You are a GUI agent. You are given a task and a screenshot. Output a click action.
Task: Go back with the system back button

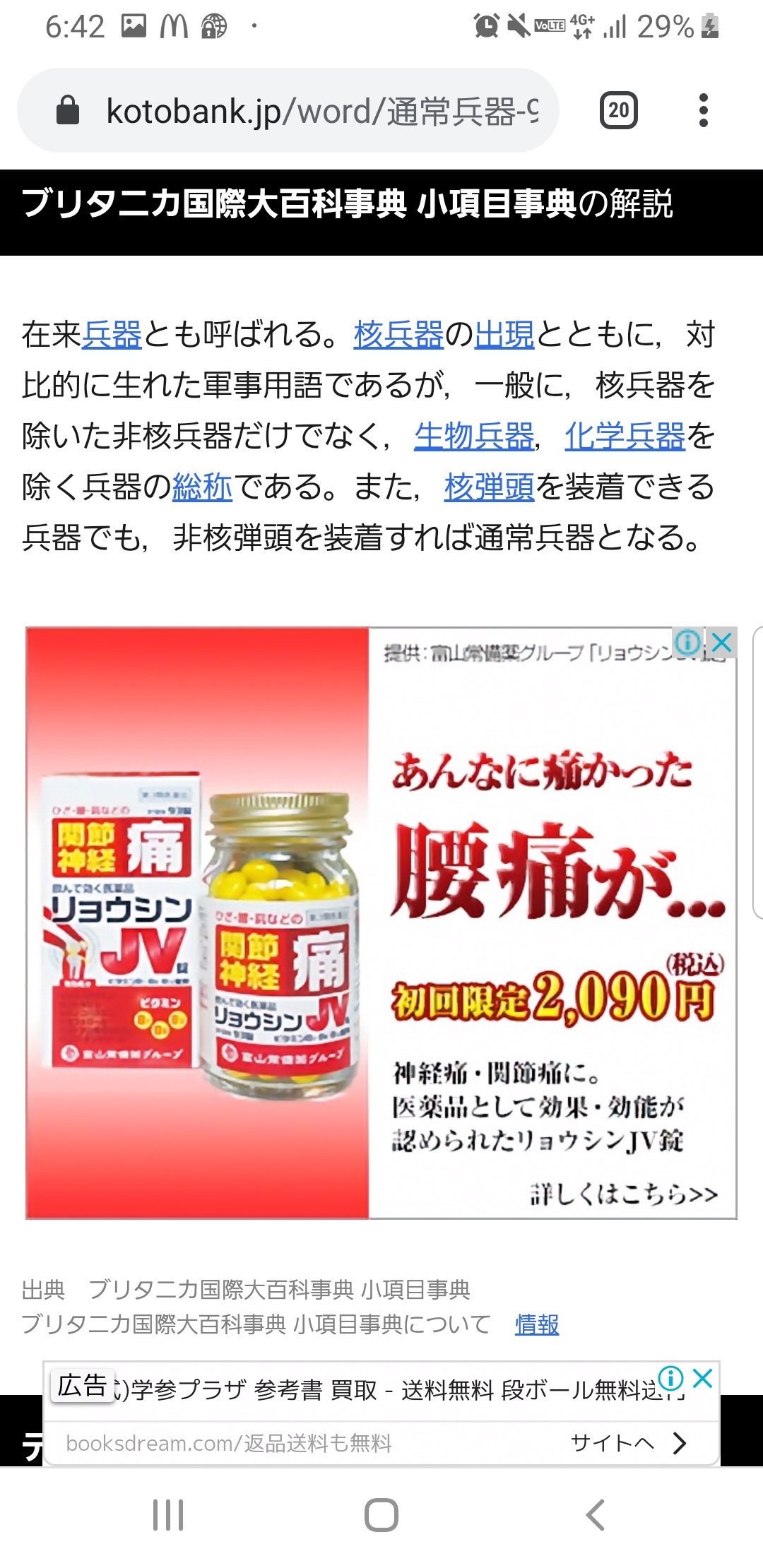[596, 1515]
